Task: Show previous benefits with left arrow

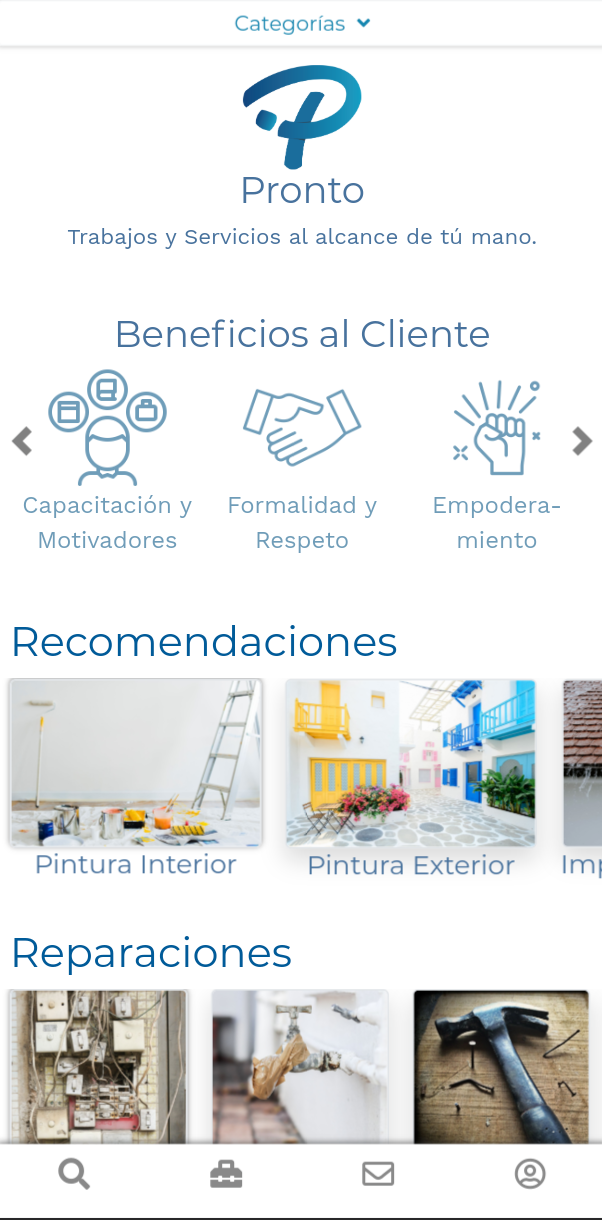Action: 22,441
